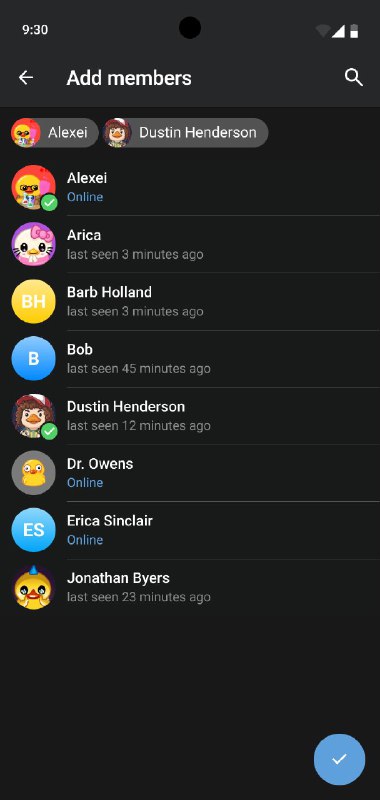This screenshot has width=380, height=800.
Task: Deselect Alexei in the contact list
Action: pos(190,187)
